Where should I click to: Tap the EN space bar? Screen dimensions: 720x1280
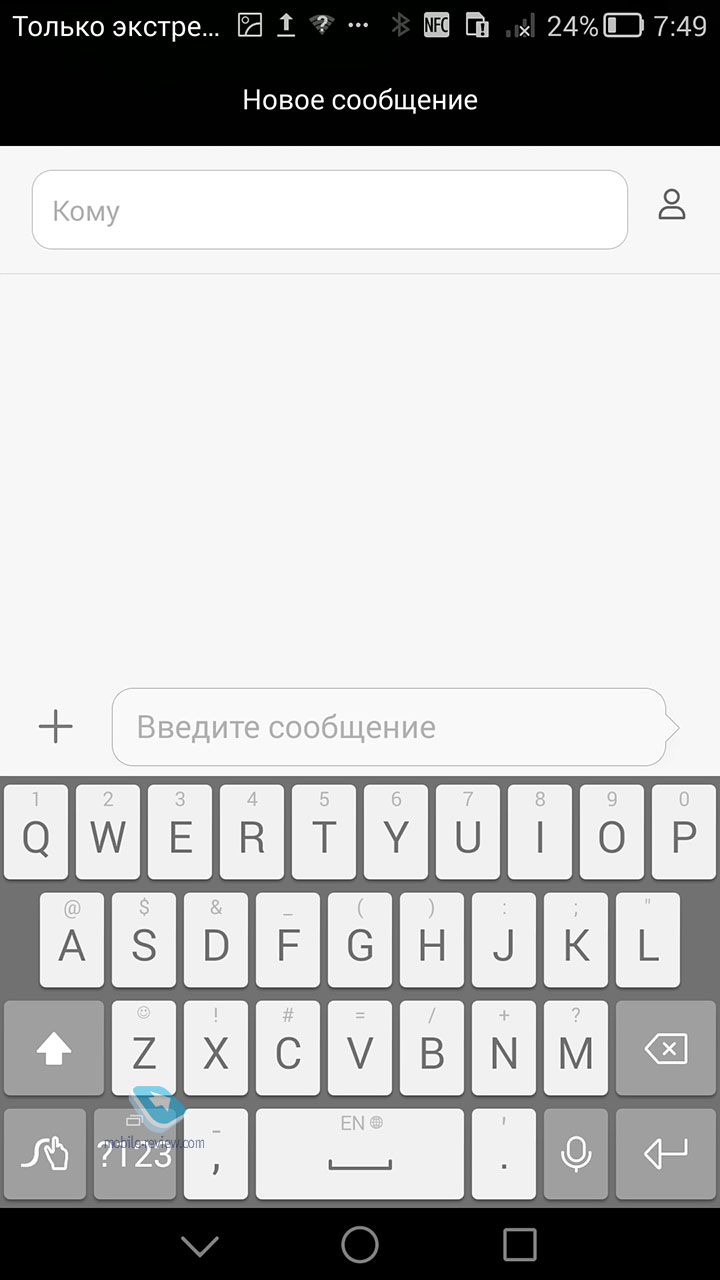360,1154
